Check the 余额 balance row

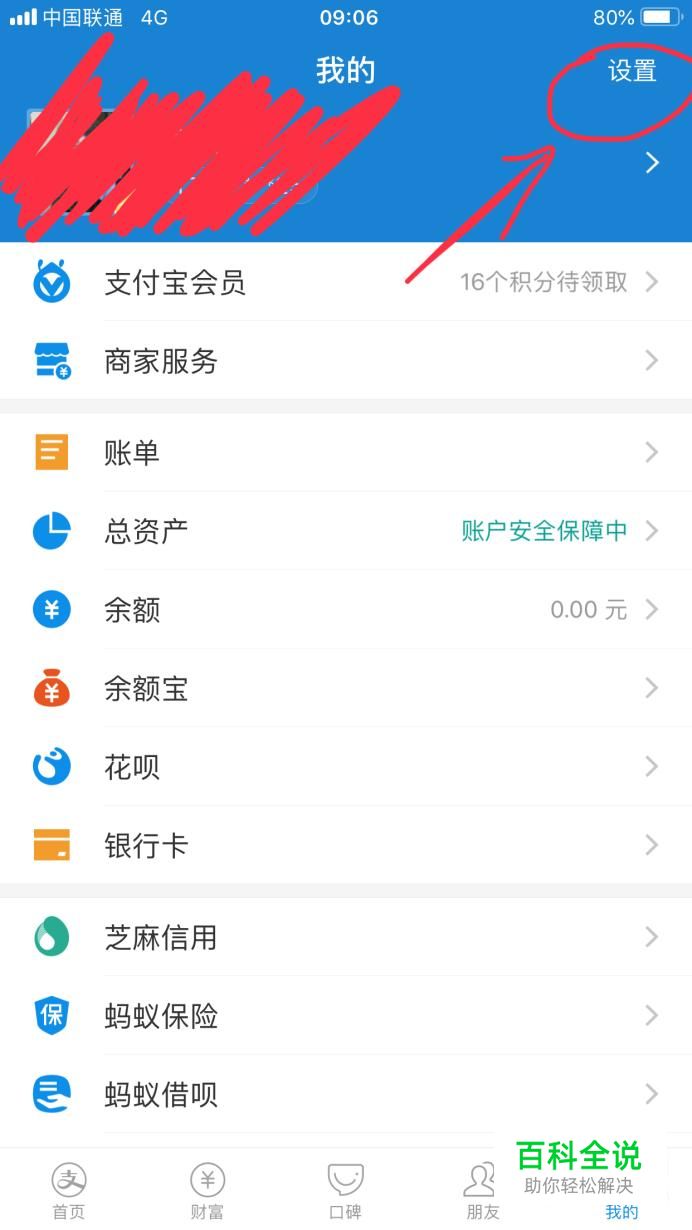coord(346,610)
